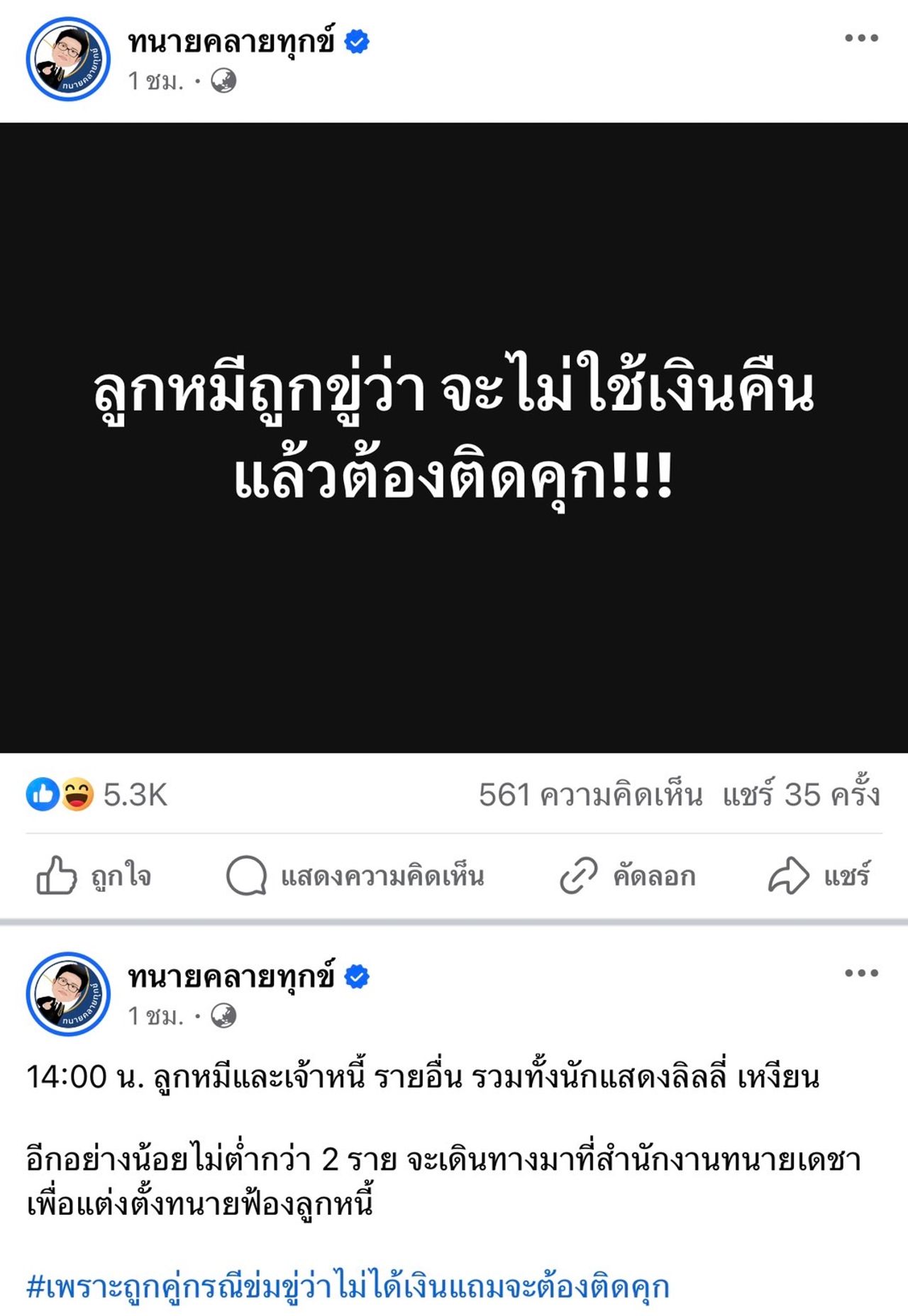Viewport: 908px width, 1316px height.
Task: View the 5.3K reactions list
Action: point(97,795)
